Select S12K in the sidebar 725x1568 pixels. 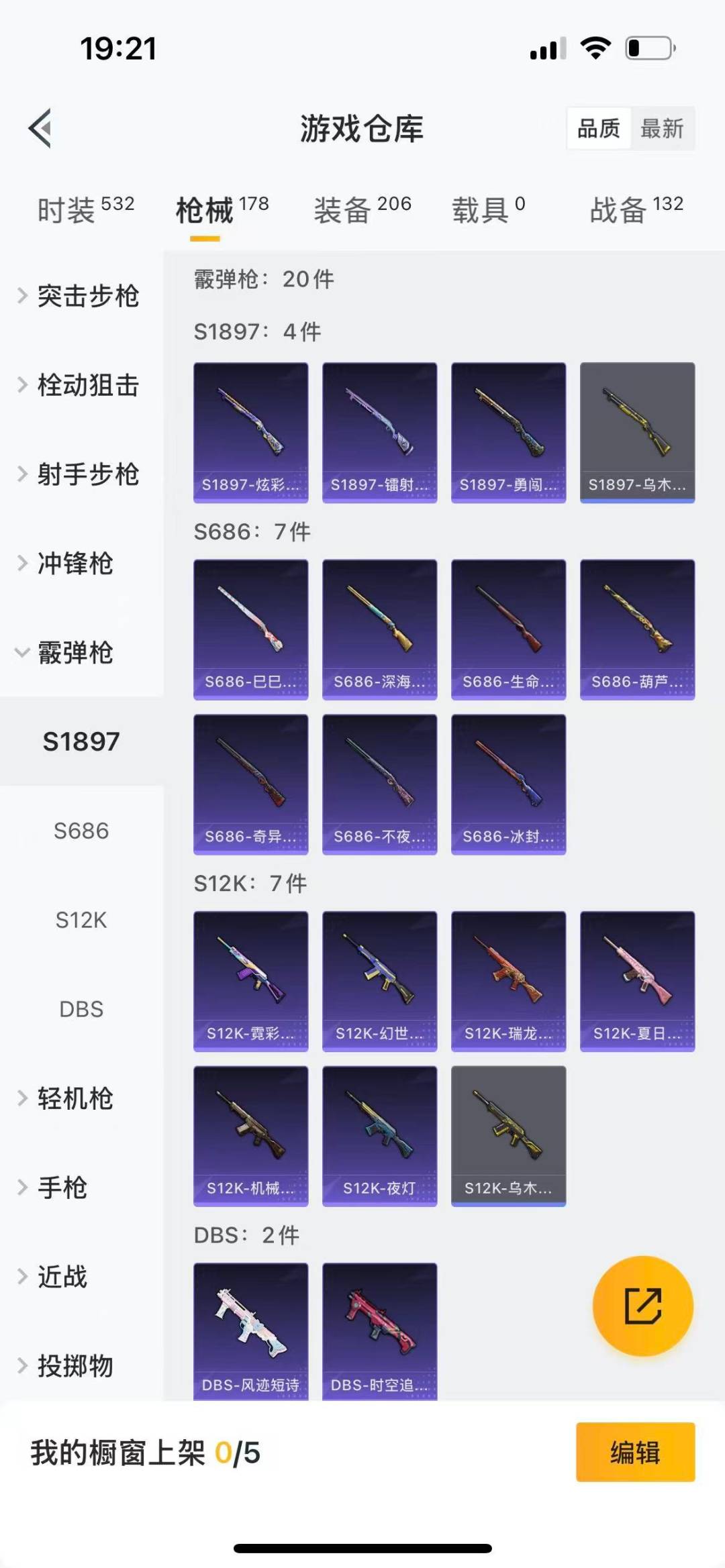tap(82, 921)
